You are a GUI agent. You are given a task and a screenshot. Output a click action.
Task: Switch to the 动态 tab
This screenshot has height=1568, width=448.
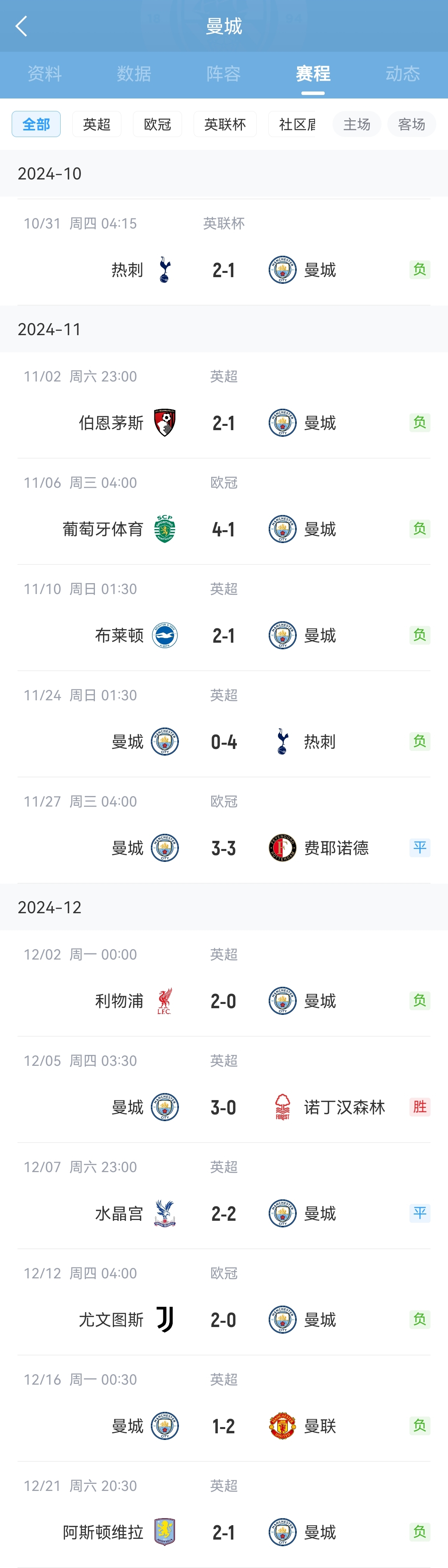click(402, 74)
